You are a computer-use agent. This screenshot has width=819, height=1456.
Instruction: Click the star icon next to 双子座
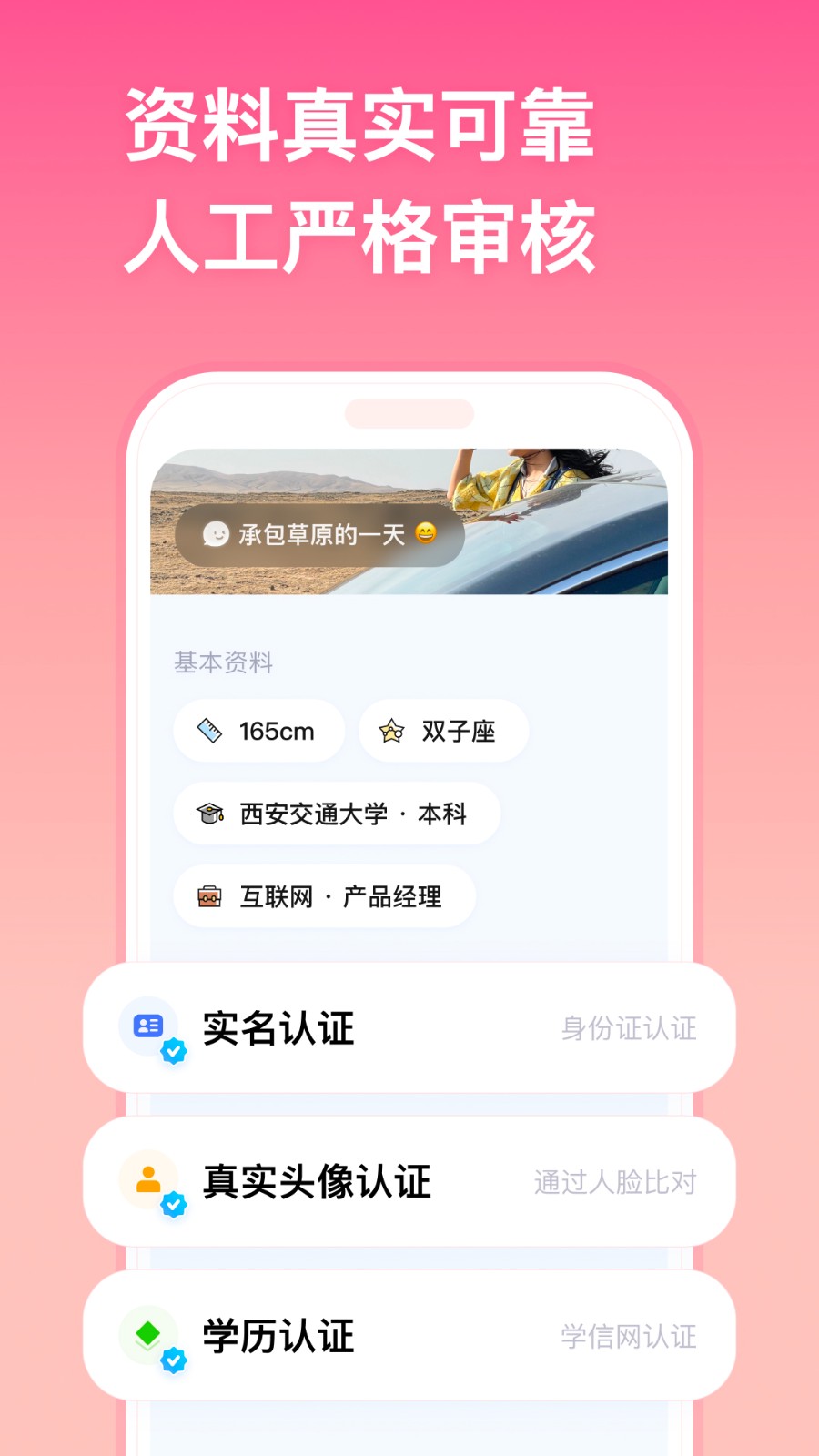(x=391, y=731)
